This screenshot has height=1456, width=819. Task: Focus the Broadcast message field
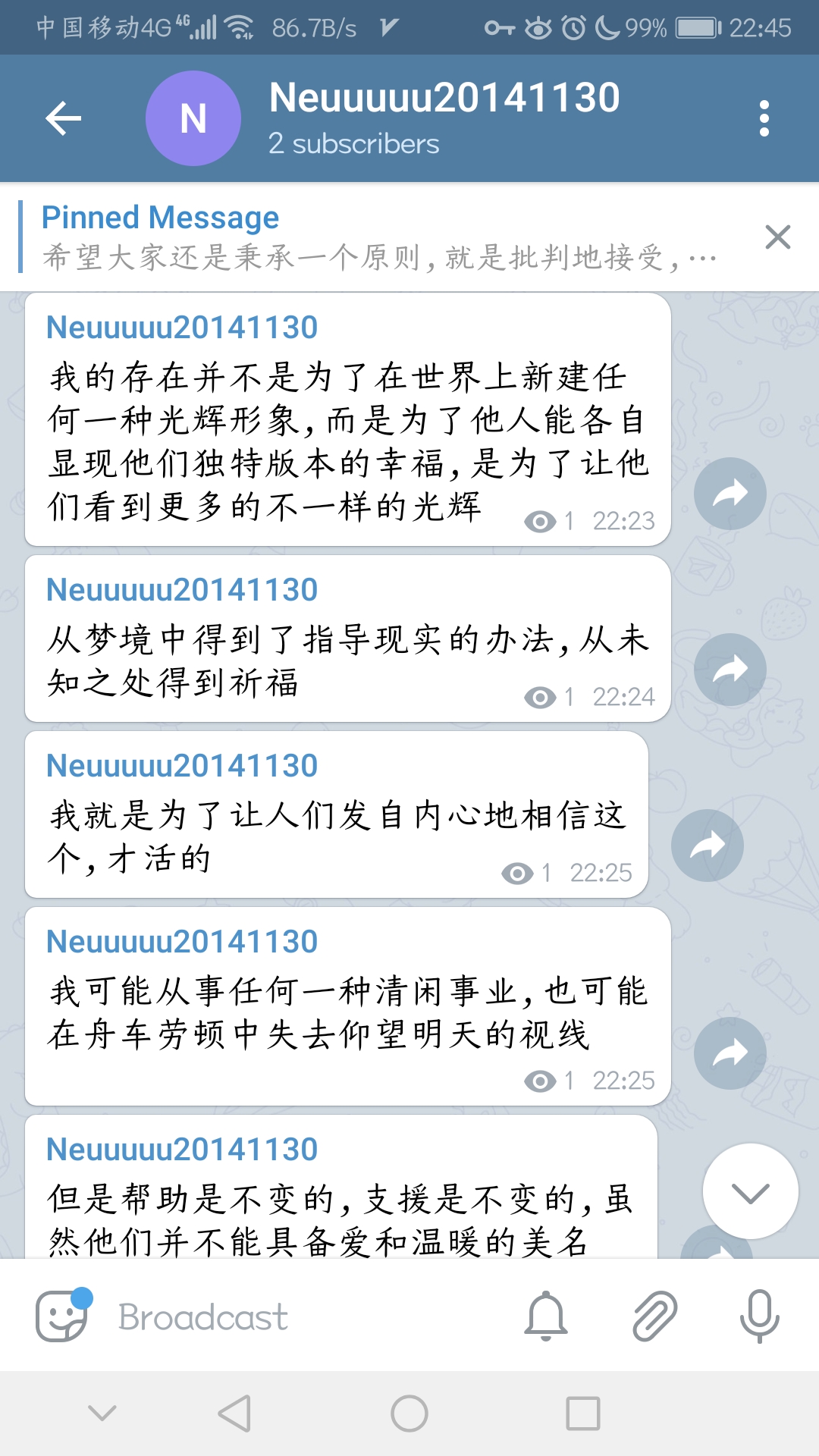pos(303,1317)
